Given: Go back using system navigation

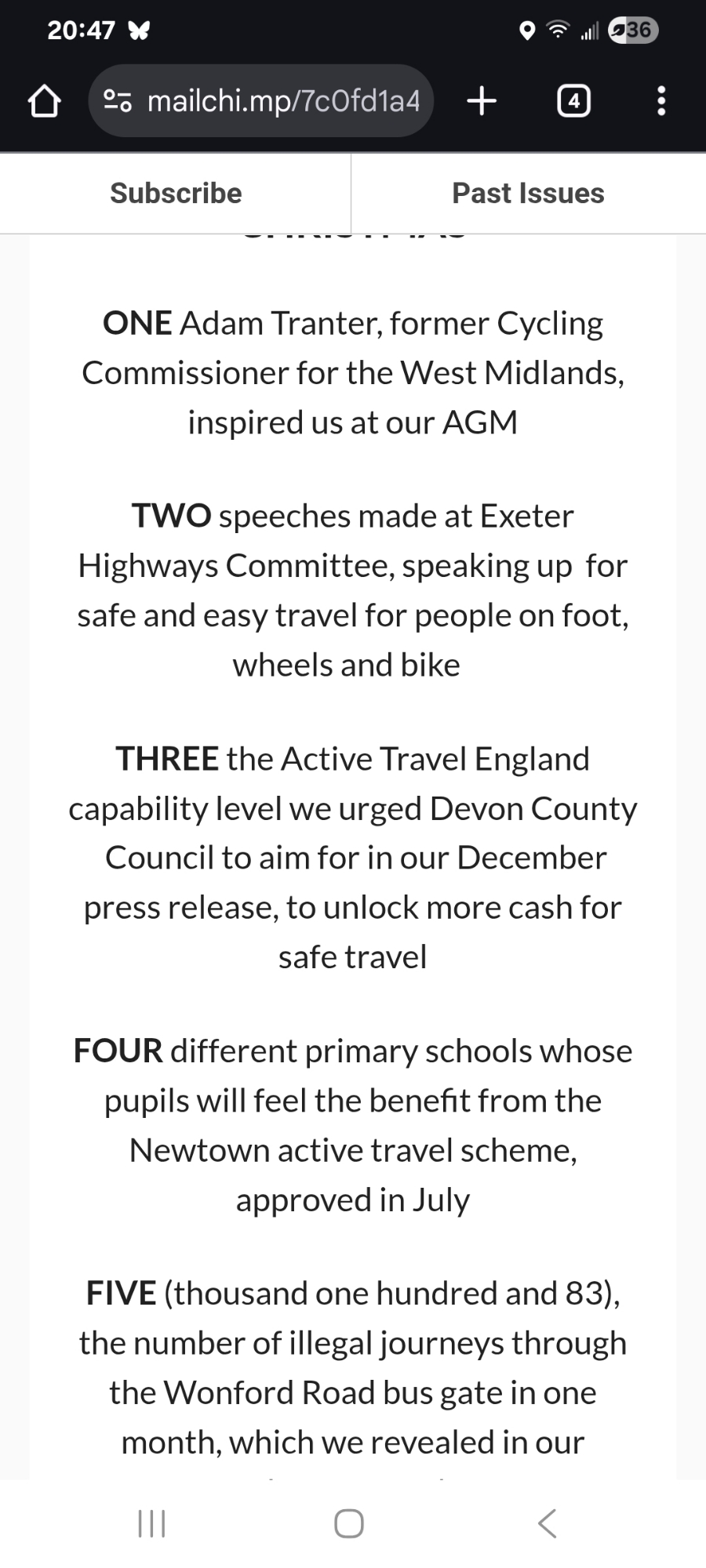Looking at the screenshot, I should coord(548,1523).
